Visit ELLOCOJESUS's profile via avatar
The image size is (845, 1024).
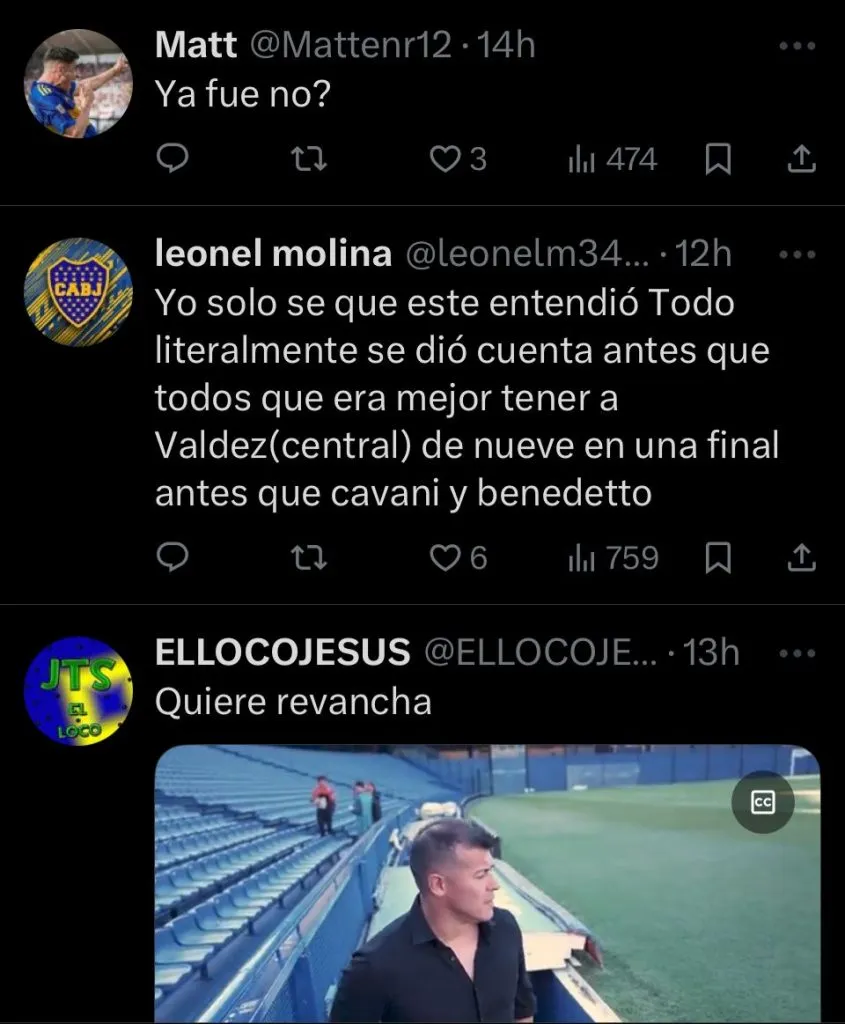pos(78,691)
